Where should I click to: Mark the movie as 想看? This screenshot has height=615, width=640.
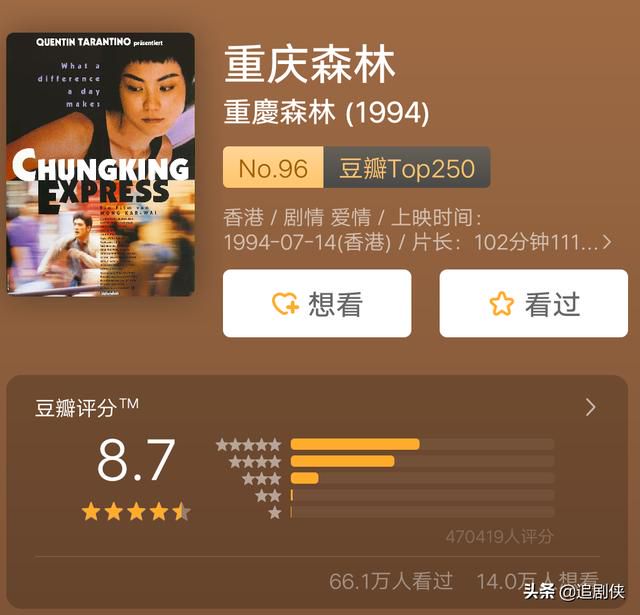(x=316, y=304)
